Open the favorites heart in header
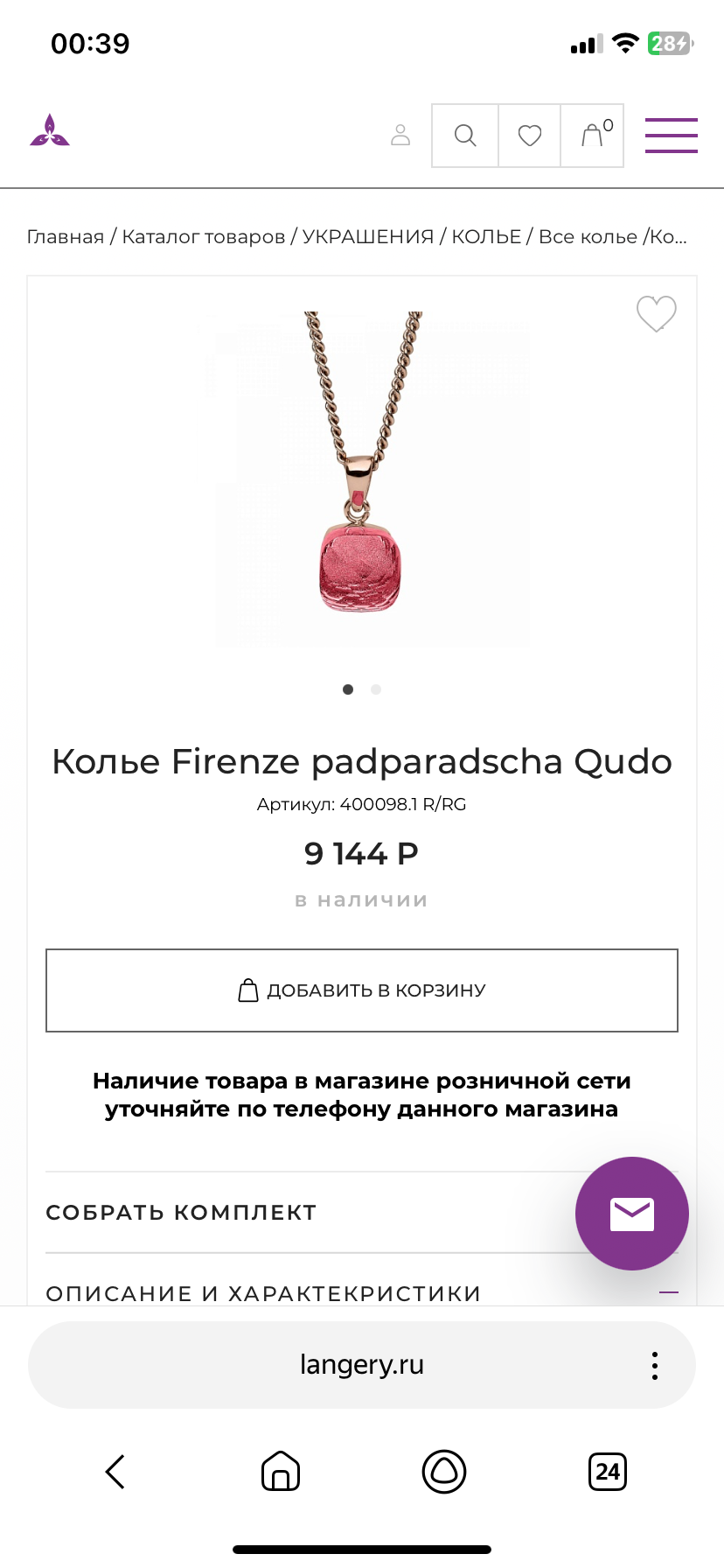 [x=530, y=136]
